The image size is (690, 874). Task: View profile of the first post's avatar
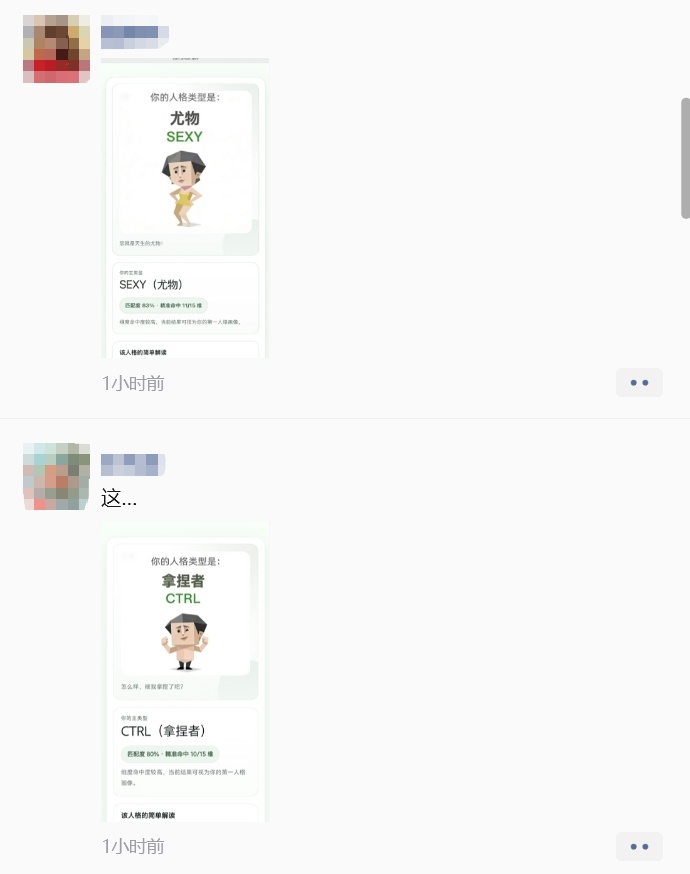coord(56,48)
